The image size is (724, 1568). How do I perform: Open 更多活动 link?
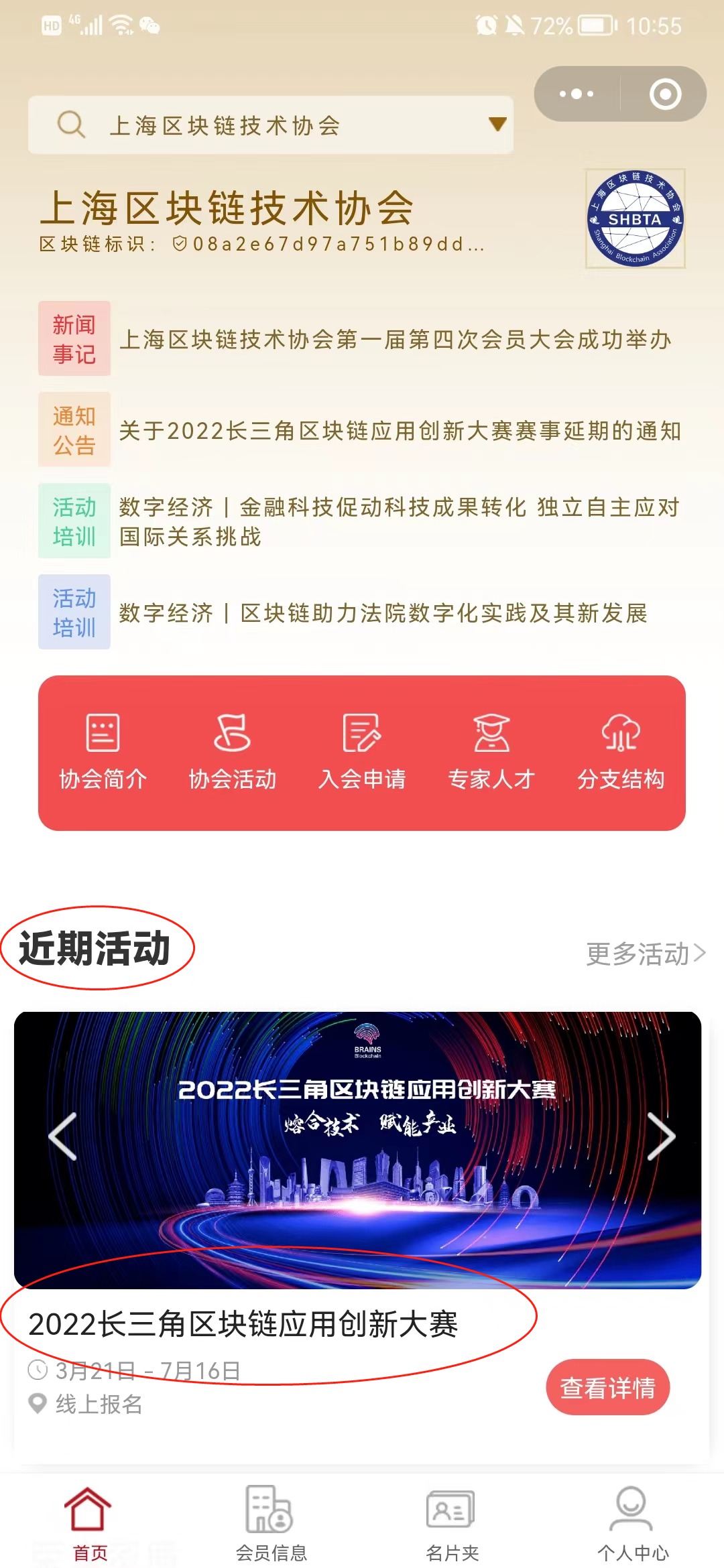(645, 954)
